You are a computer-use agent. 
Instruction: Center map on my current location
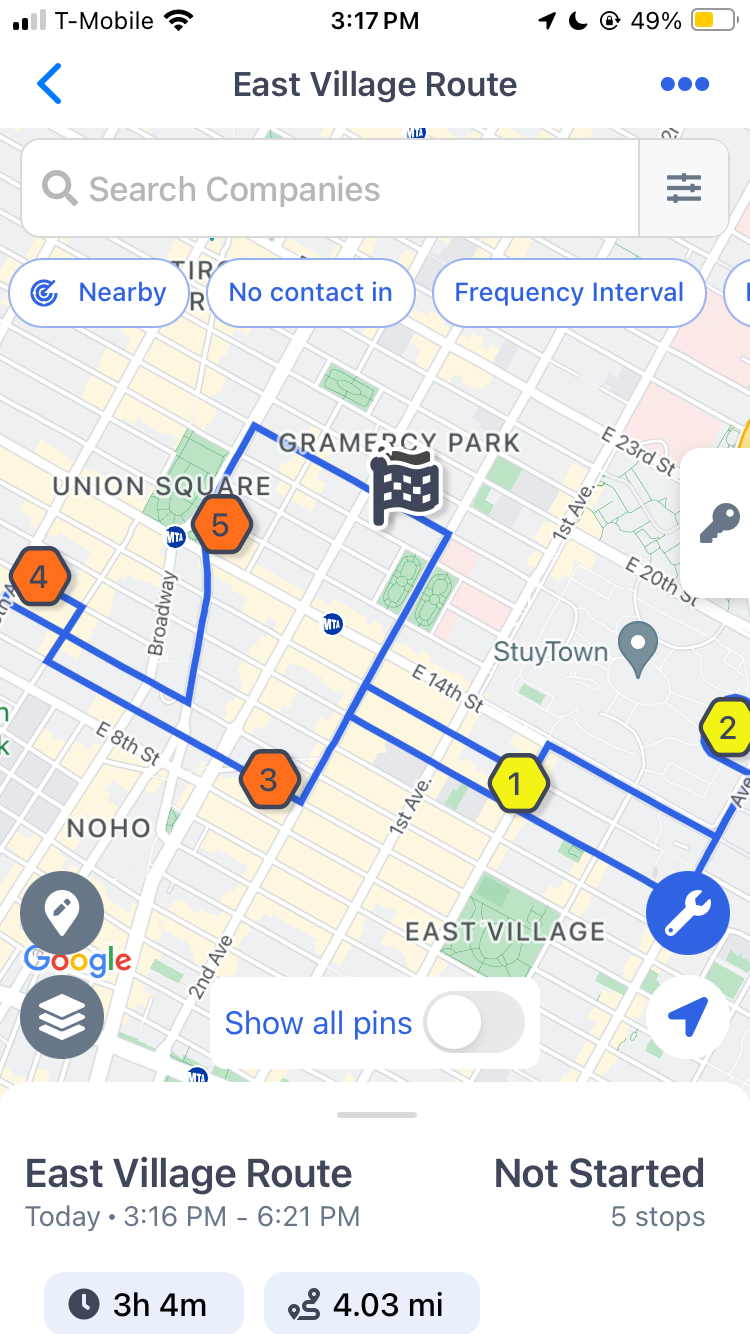[688, 1017]
